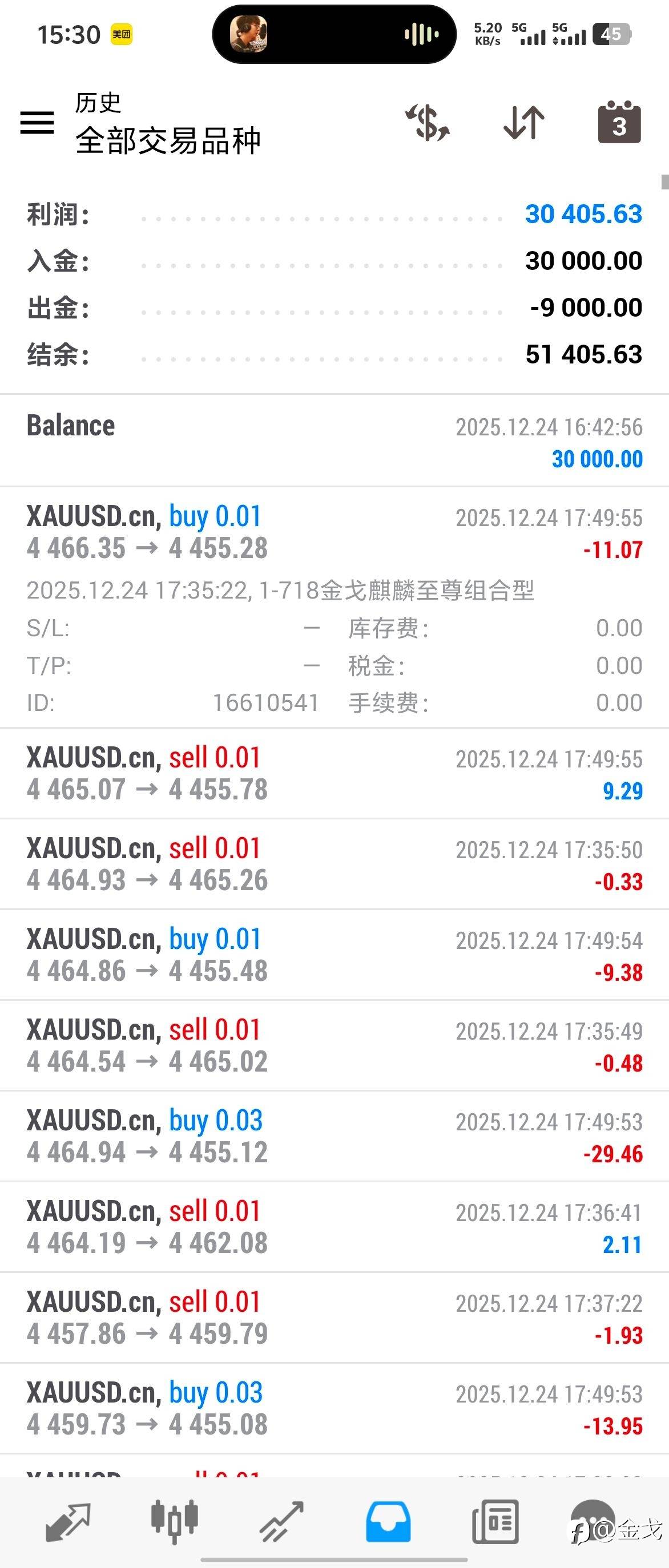
Task: Expand the buy 0.03 trade at 4 464.94
Action: 334,1137
